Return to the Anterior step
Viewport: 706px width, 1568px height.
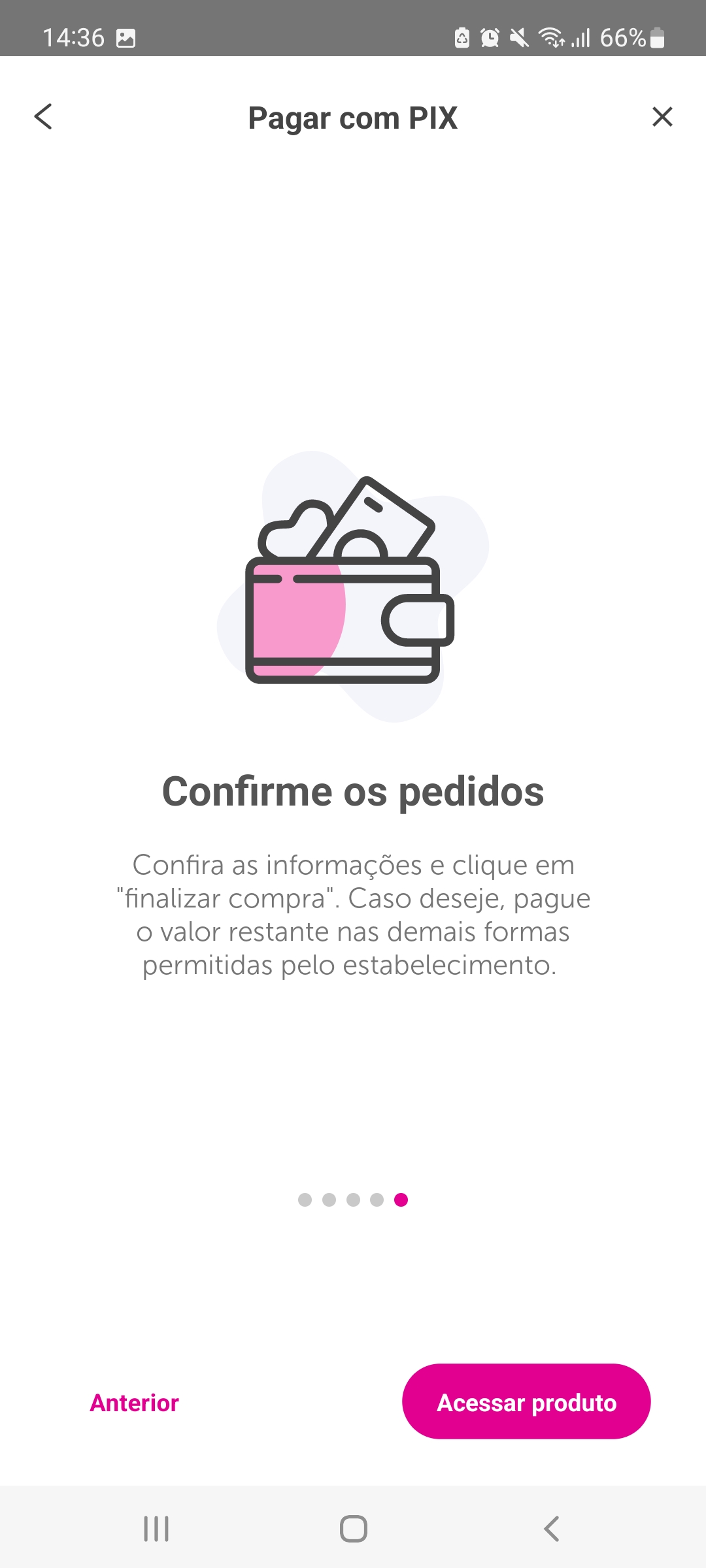tap(135, 1403)
